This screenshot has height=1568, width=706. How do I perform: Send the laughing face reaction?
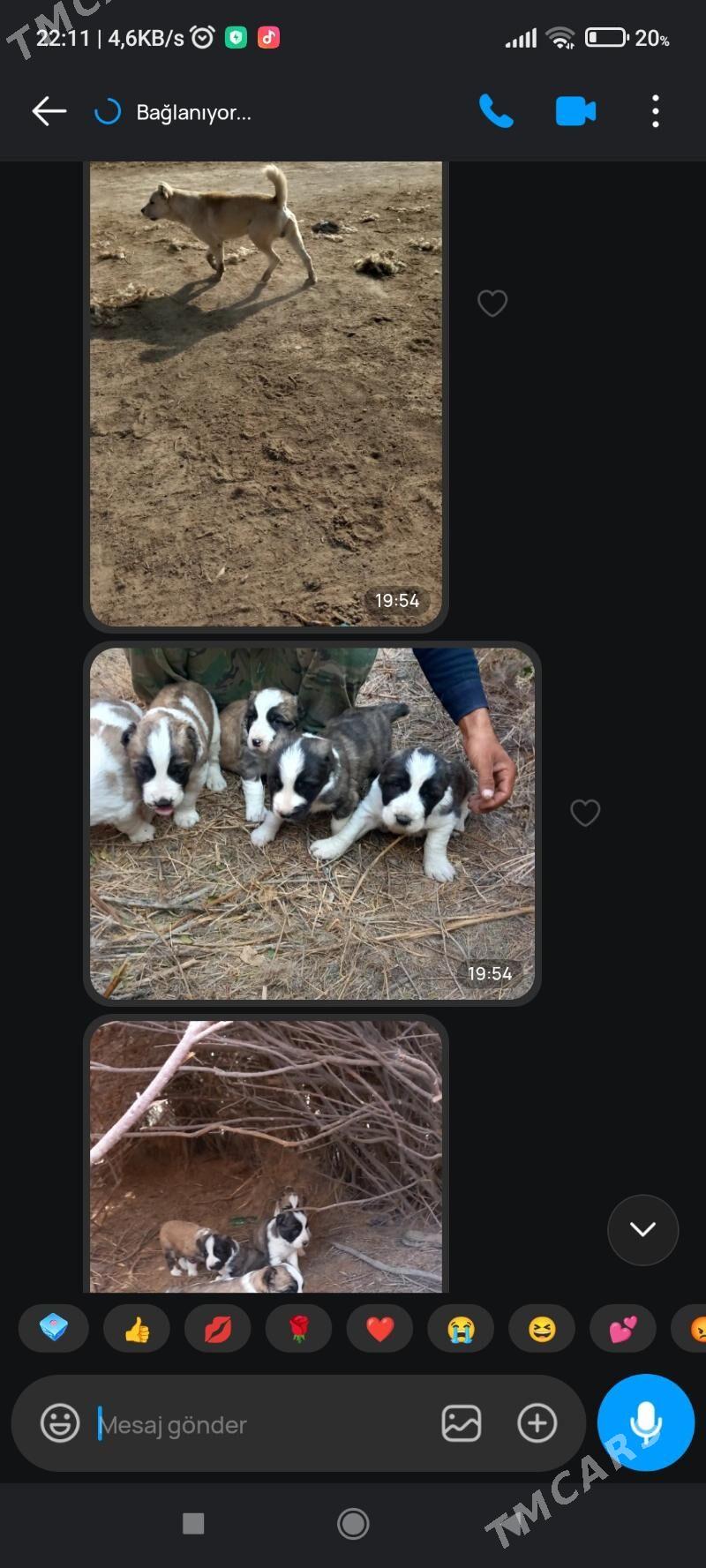coord(543,1329)
